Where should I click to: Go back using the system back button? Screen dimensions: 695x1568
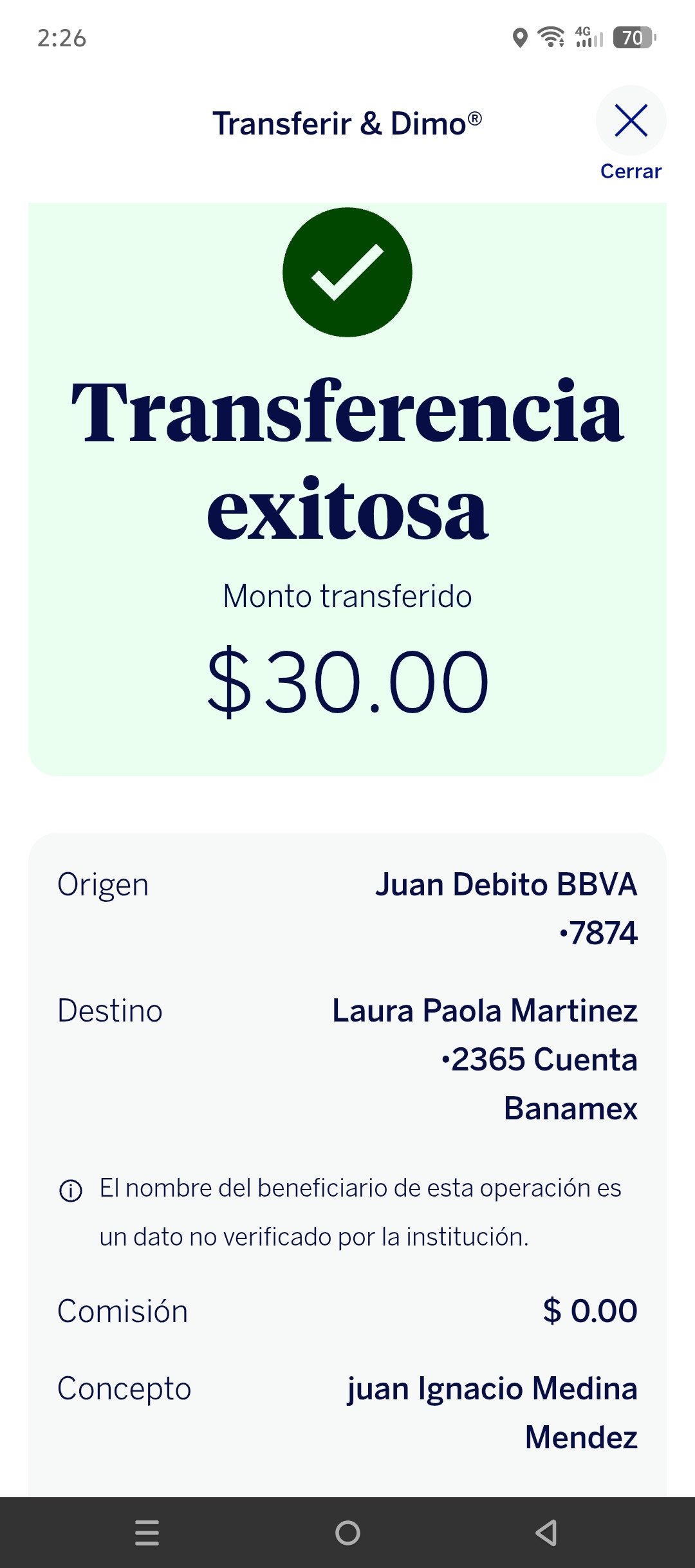coord(546,1533)
